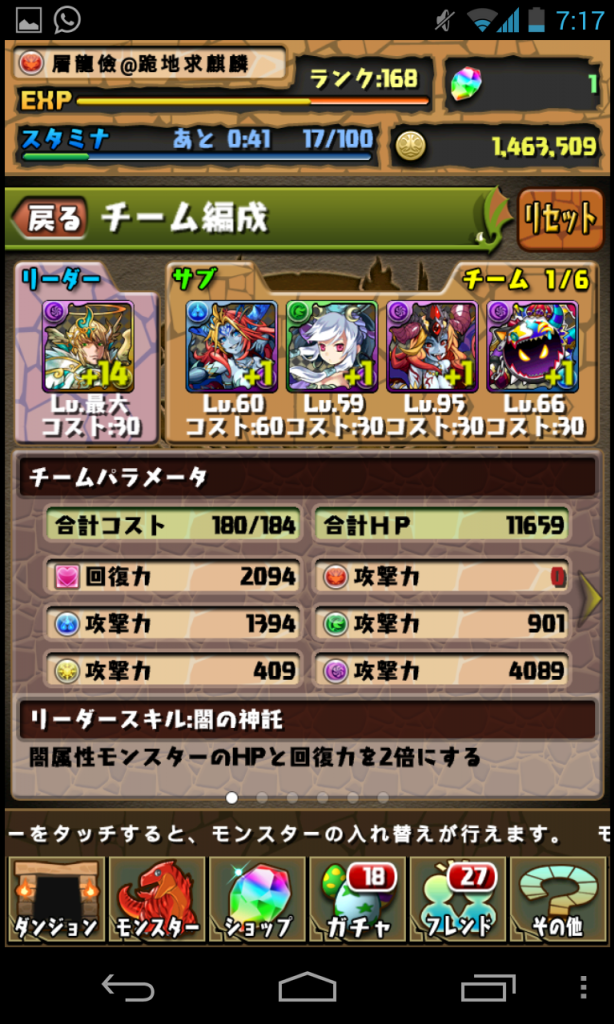Open the ショップ shop
The image size is (614, 1024).
257,899
